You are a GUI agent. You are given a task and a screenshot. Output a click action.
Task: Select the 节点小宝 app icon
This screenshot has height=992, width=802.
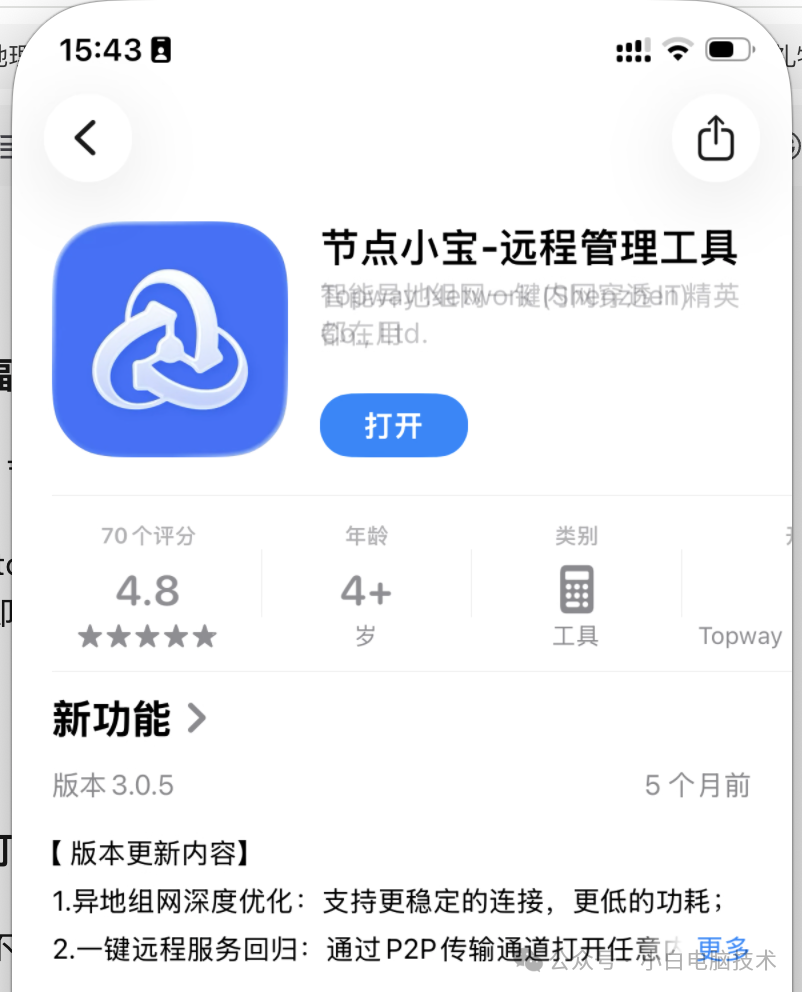click(x=169, y=338)
